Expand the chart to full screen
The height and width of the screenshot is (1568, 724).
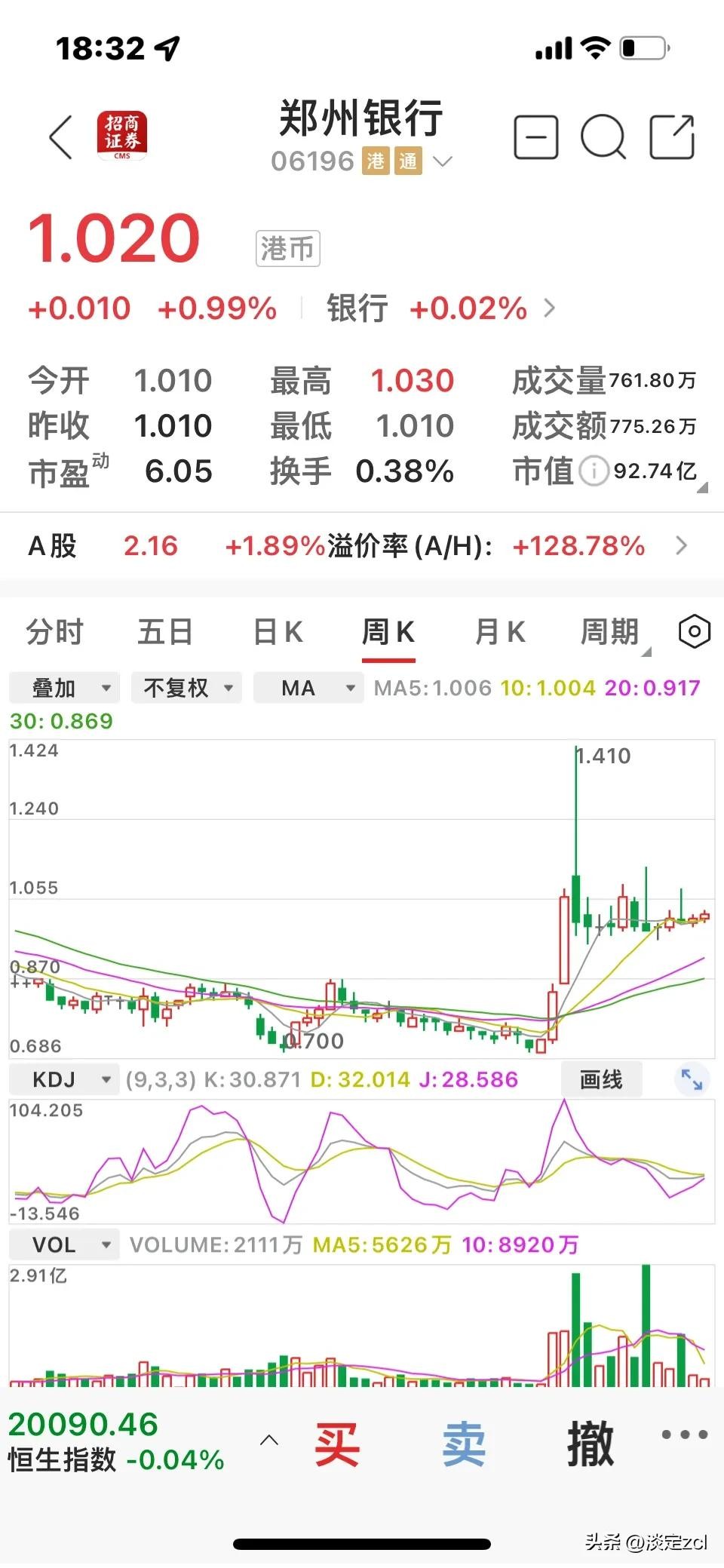[x=692, y=1079]
